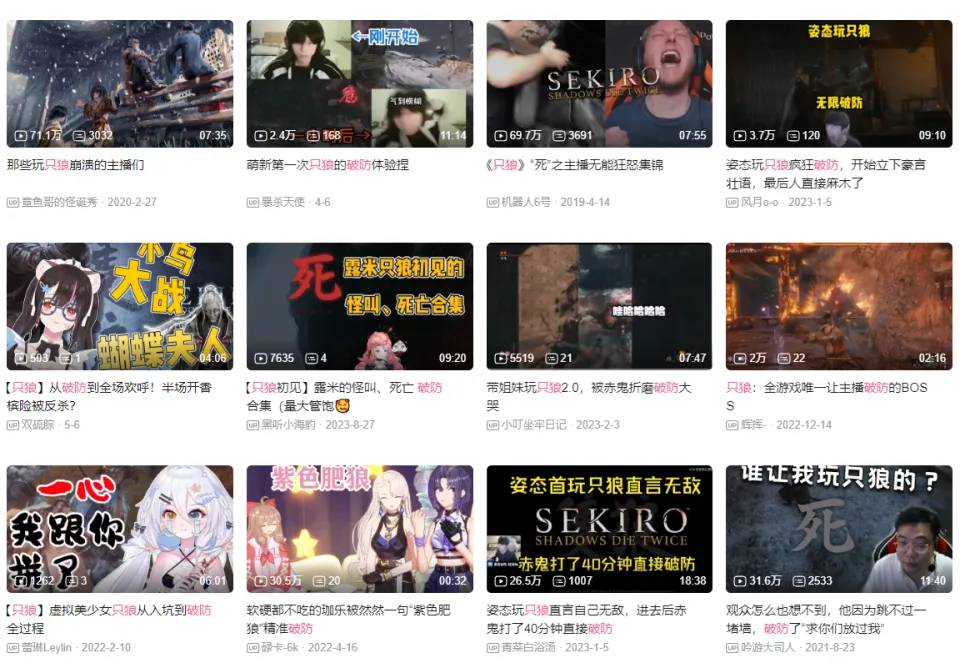Visit uploader 青菜白浴汤's channel

pyautogui.click(x=528, y=647)
